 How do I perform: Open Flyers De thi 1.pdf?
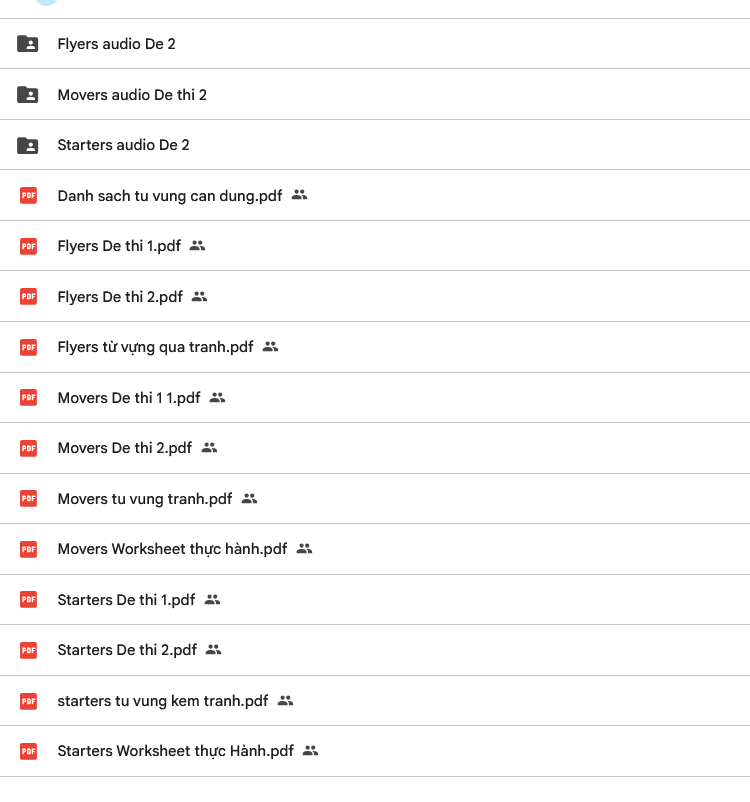point(119,246)
